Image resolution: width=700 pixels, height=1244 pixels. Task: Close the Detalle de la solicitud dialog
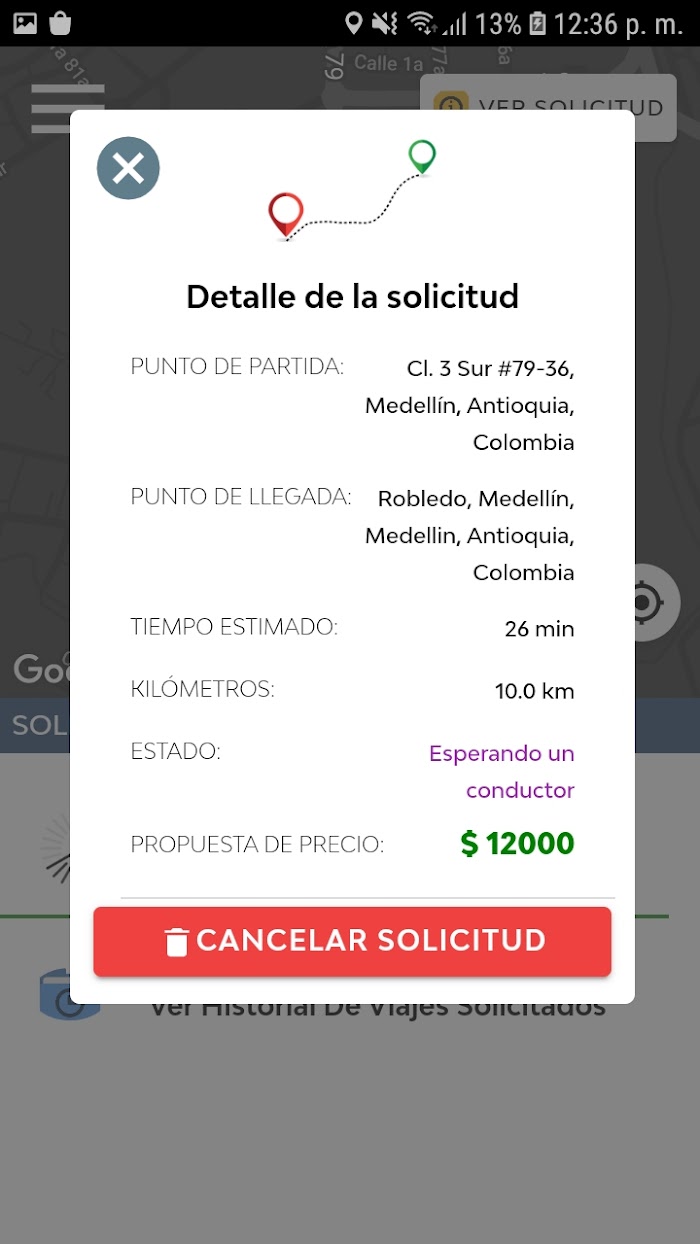point(128,168)
